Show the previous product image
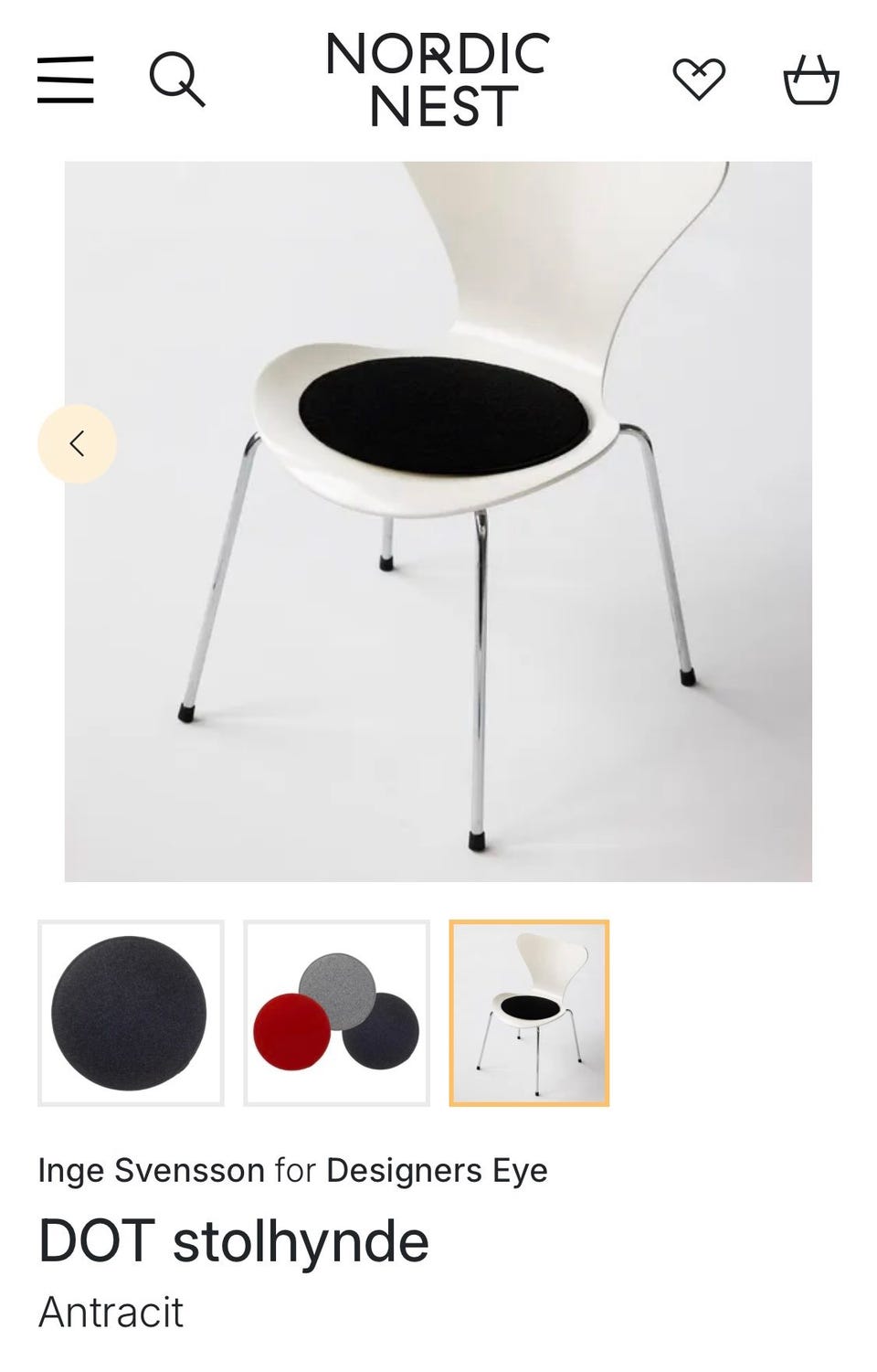The image size is (877, 1372). click(x=77, y=444)
